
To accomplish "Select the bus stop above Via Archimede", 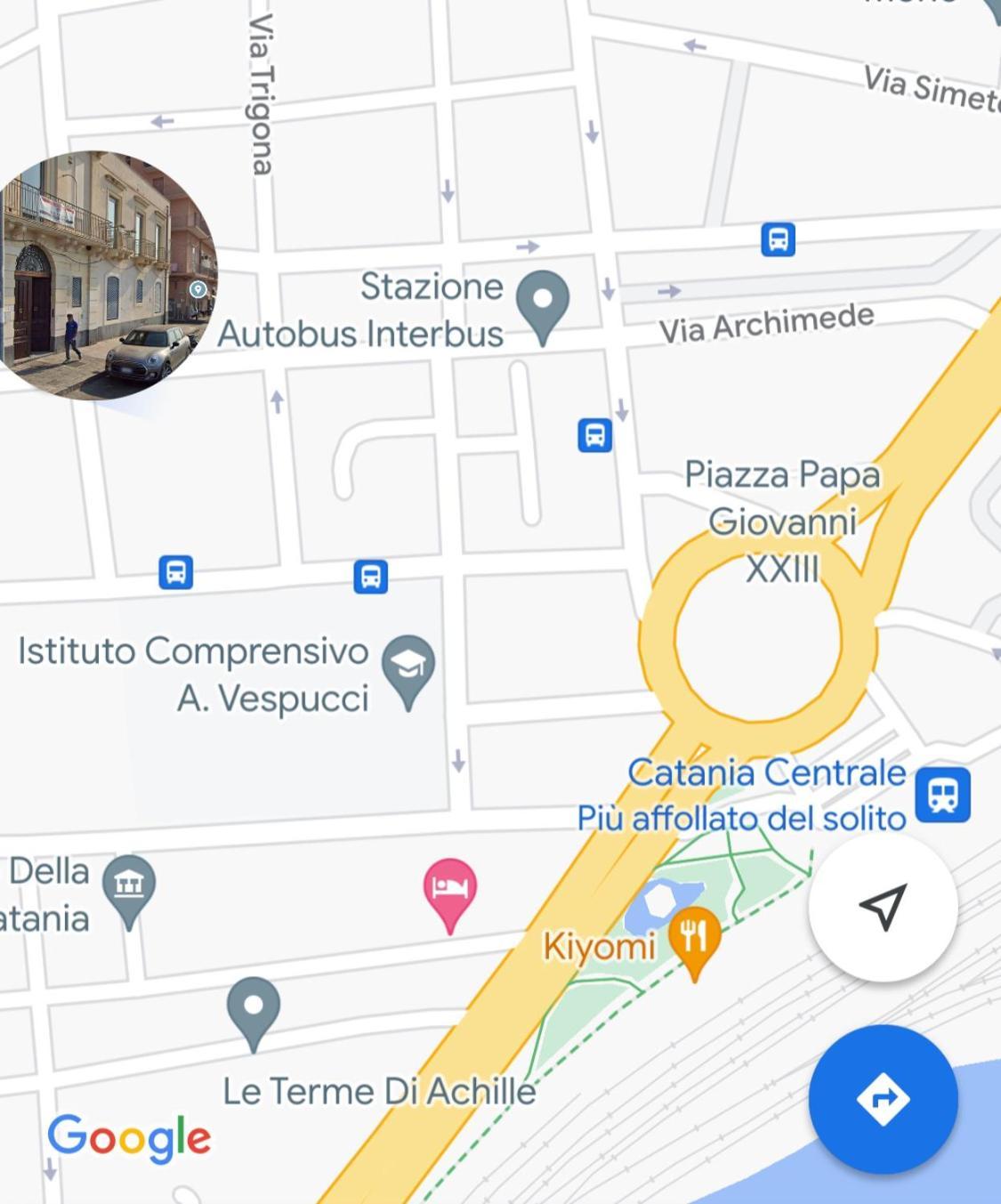I will tap(778, 239).
